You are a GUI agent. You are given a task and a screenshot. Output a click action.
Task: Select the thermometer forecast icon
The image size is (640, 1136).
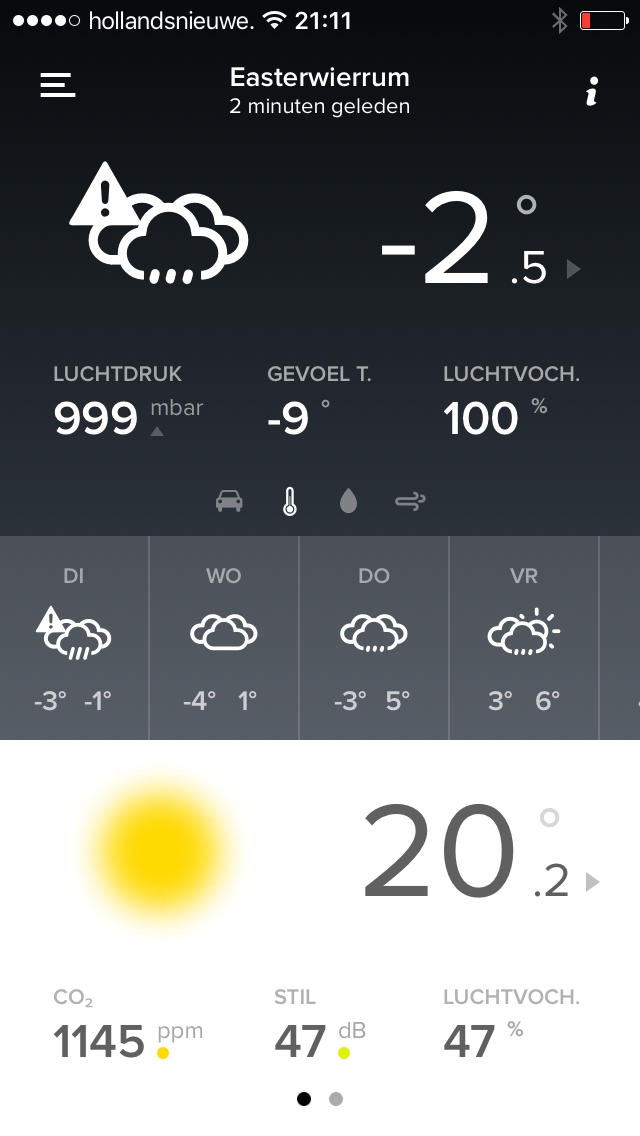click(x=290, y=501)
